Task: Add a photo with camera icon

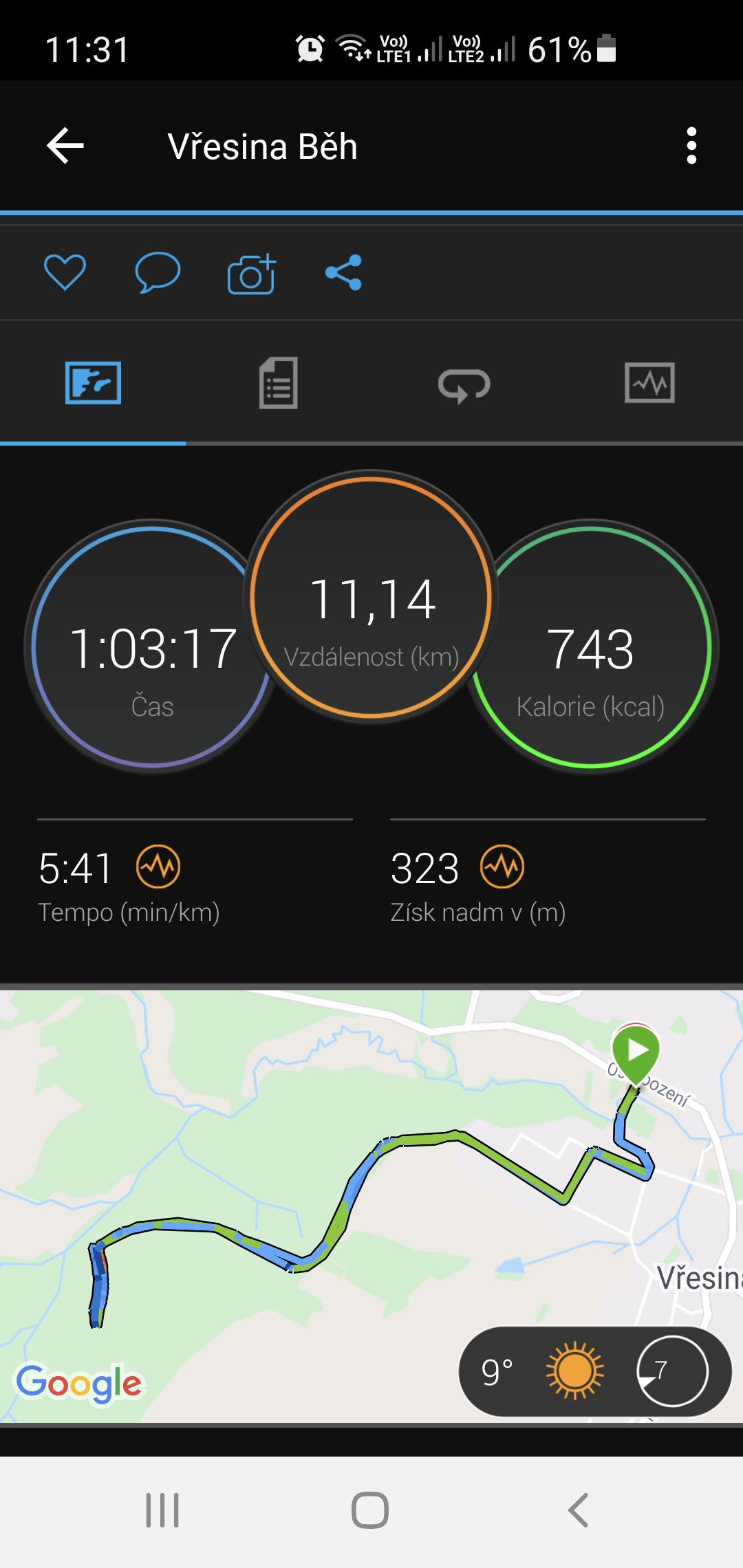Action: click(x=252, y=274)
